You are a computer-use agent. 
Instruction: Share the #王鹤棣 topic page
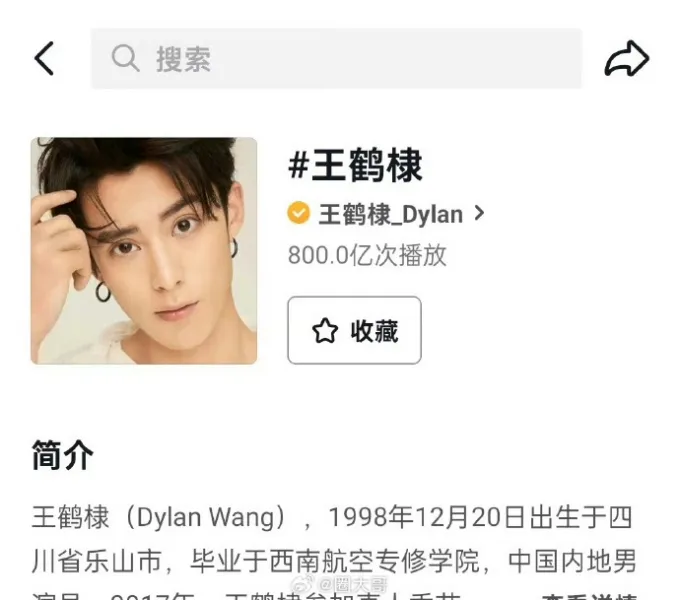point(627,59)
